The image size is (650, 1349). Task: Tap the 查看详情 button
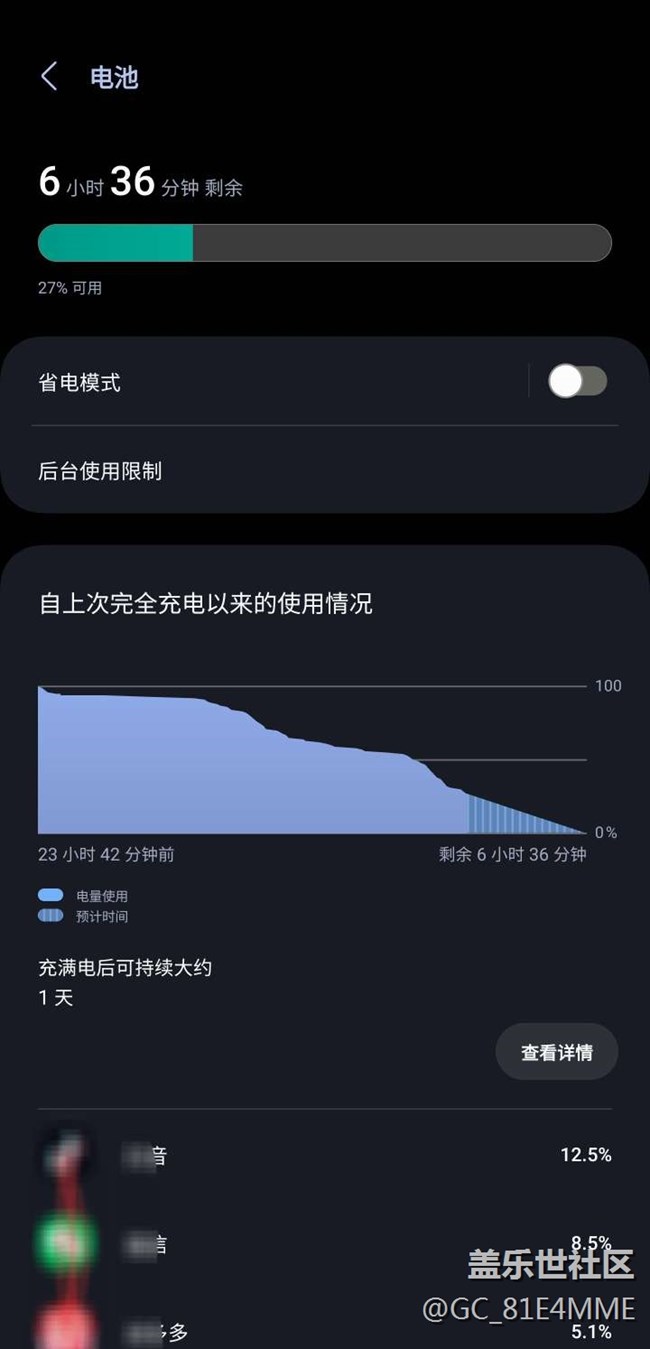point(557,1052)
